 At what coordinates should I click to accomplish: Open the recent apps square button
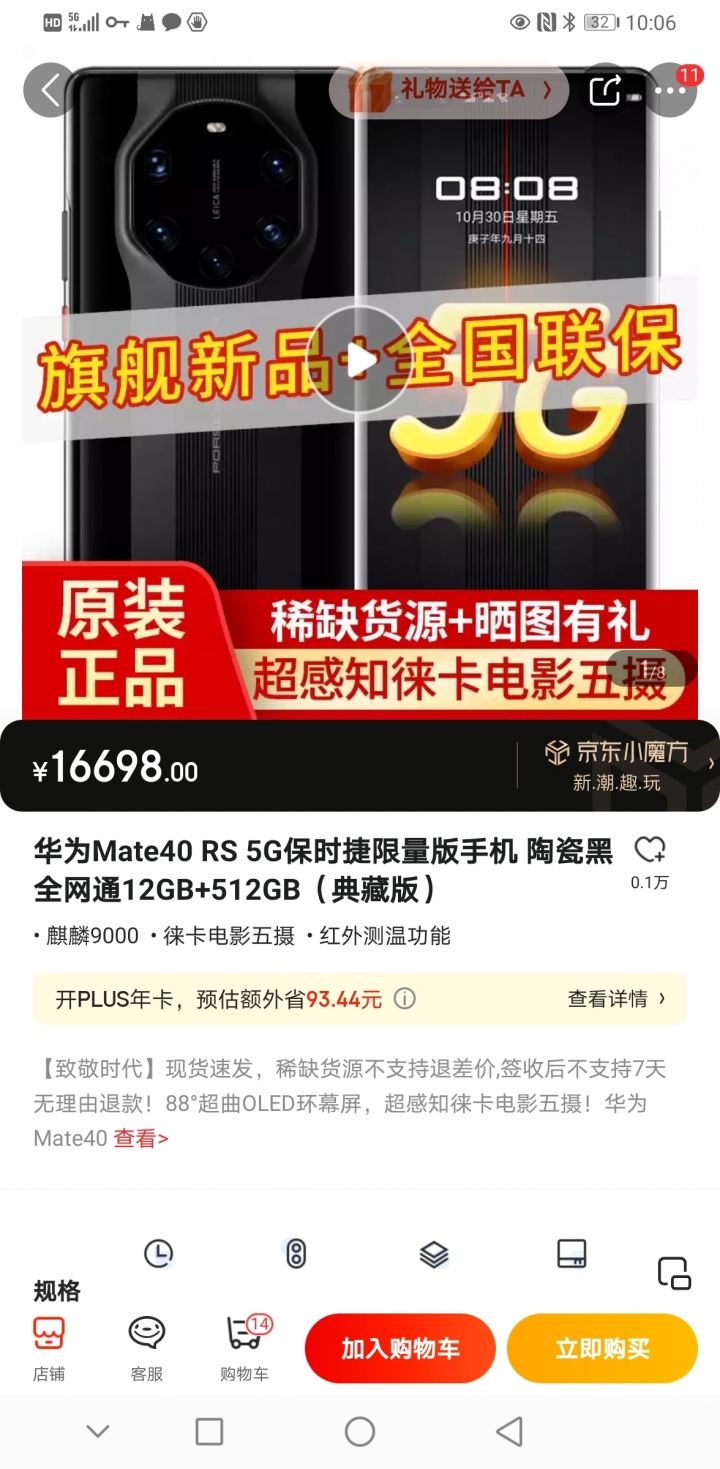pyautogui.click(x=209, y=1432)
